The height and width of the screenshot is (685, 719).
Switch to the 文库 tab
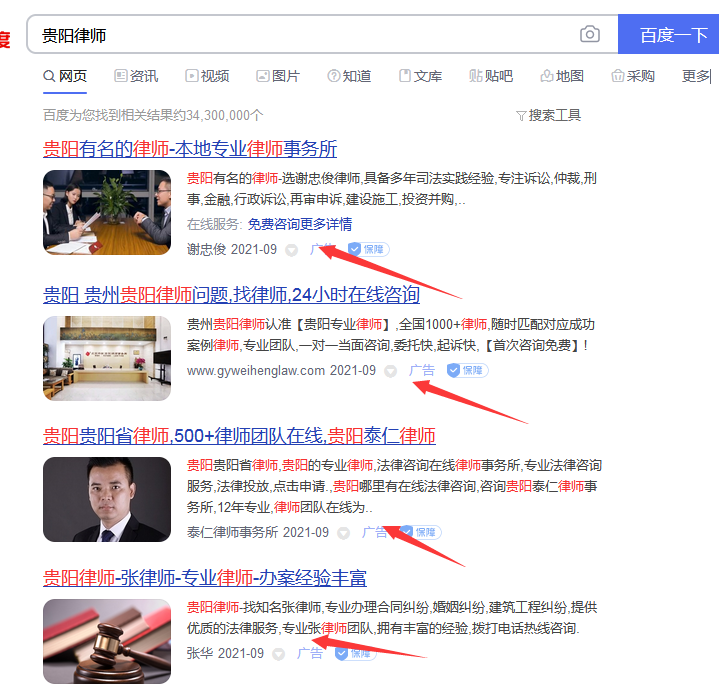[420, 76]
